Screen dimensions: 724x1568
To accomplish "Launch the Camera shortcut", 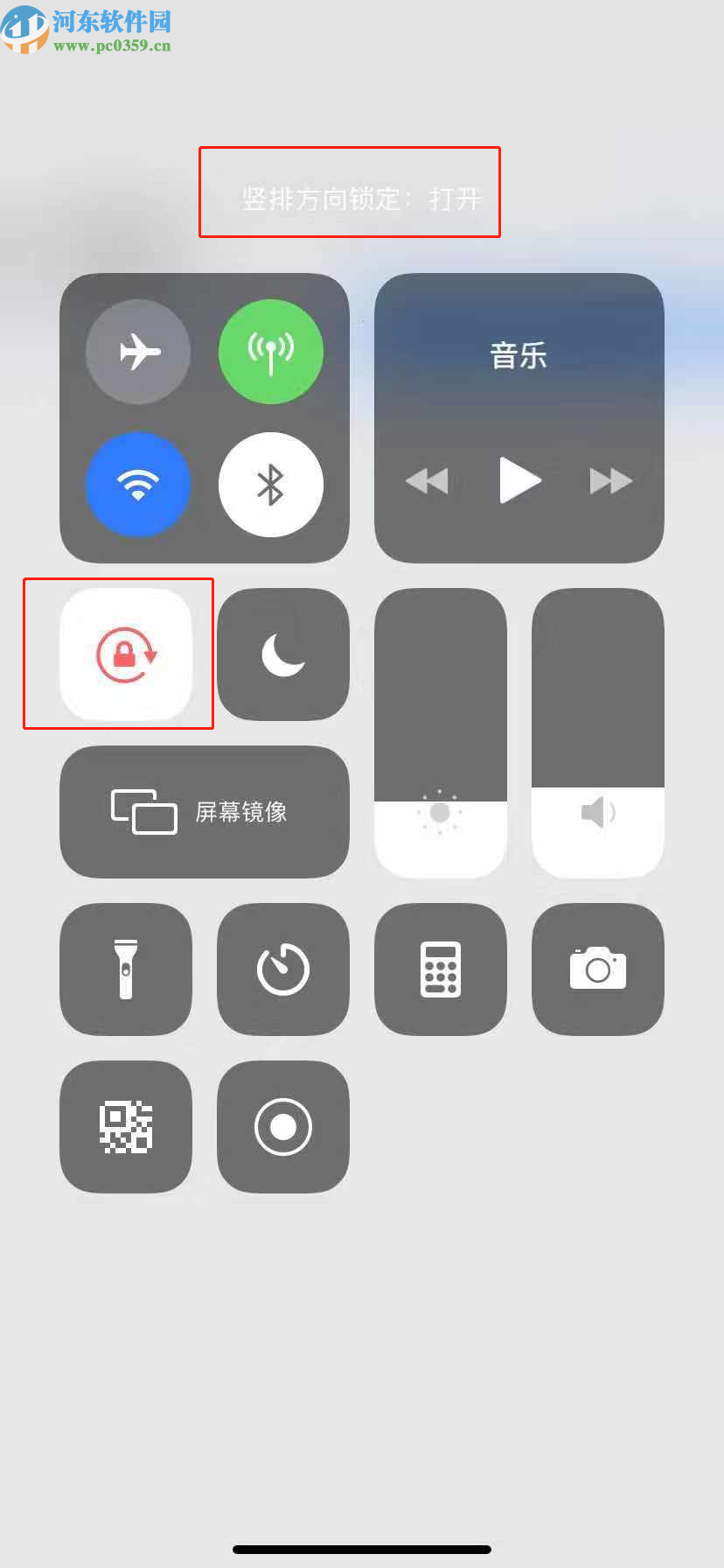I will click(x=597, y=969).
